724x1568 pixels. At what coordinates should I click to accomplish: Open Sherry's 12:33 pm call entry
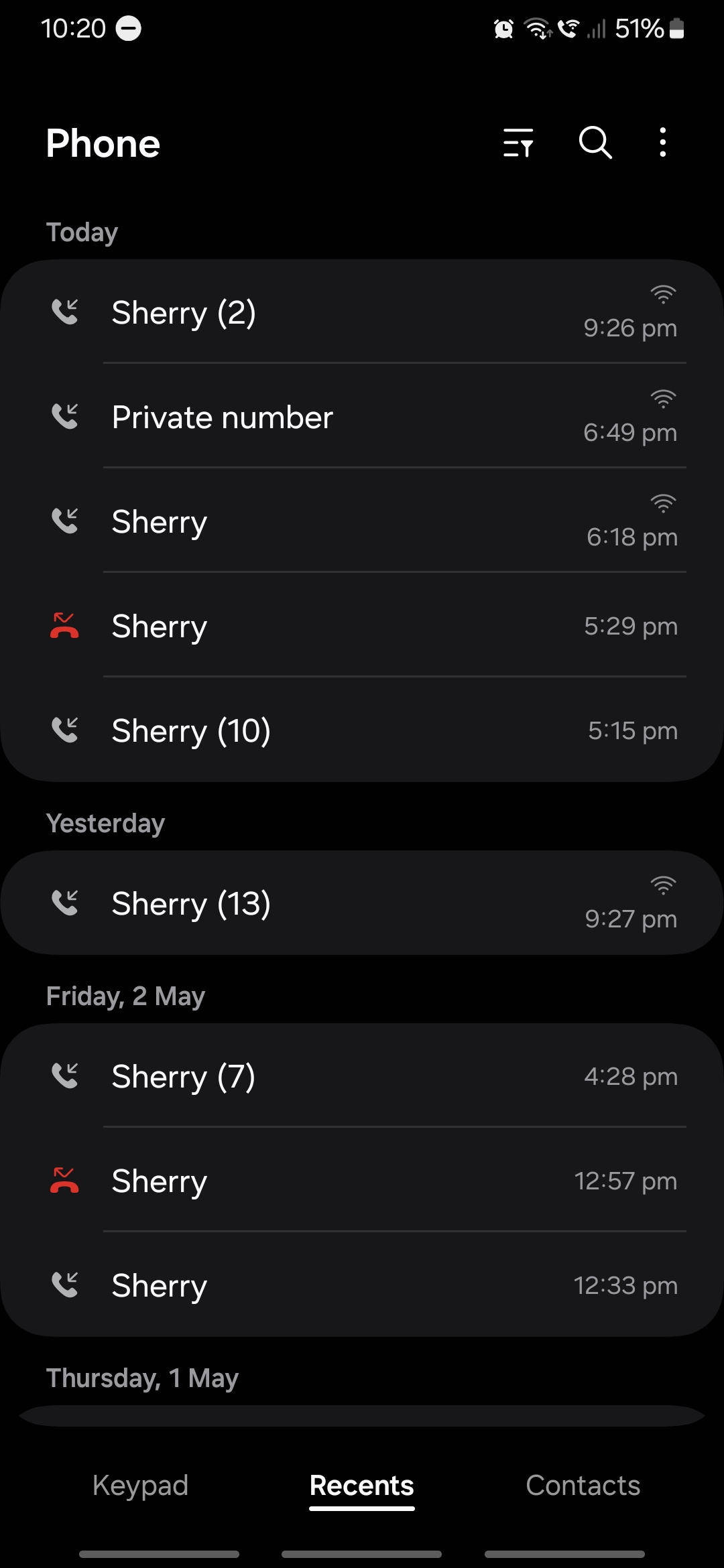tap(362, 1285)
